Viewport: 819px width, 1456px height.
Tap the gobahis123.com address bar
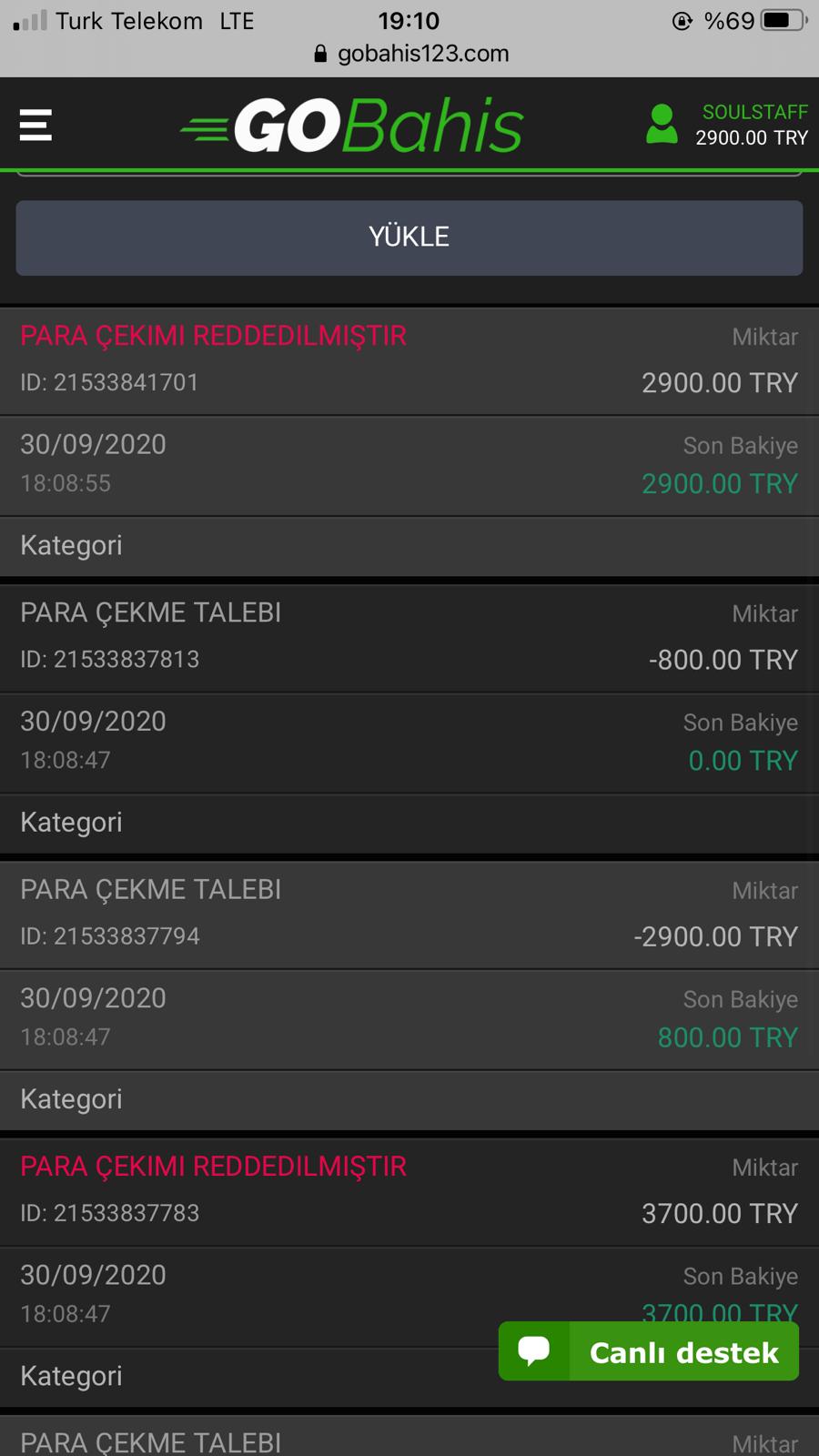tap(410, 54)
